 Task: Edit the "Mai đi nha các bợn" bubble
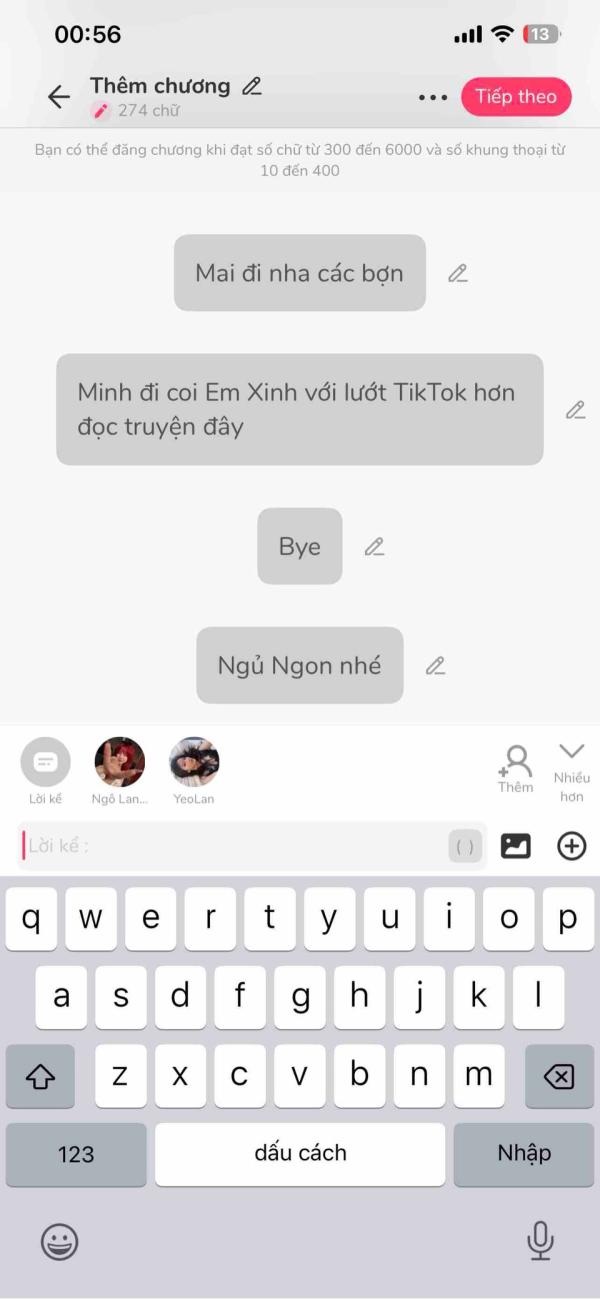(x=458, y=273)
